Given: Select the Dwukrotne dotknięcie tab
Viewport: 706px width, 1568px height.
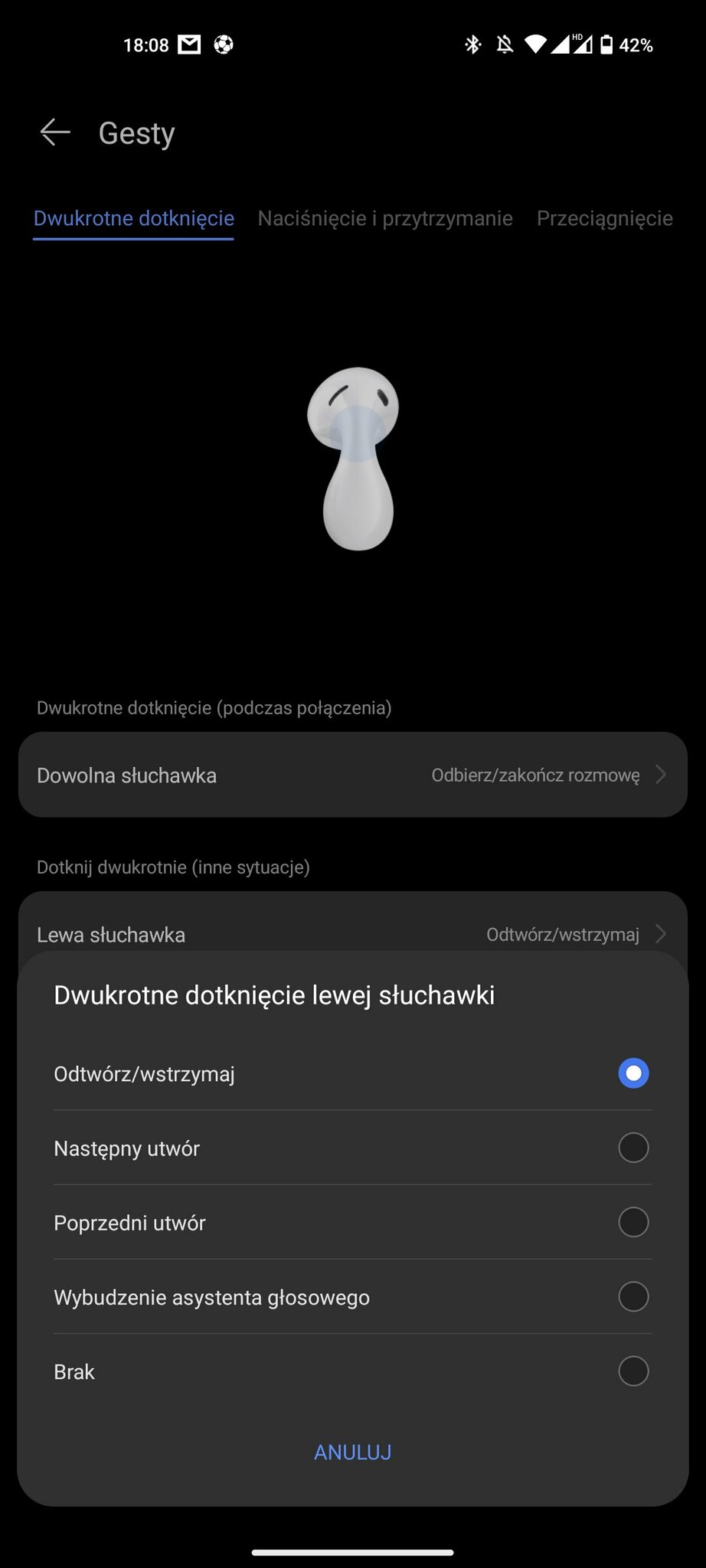Looking at the screenshot, I should [134, 219].
